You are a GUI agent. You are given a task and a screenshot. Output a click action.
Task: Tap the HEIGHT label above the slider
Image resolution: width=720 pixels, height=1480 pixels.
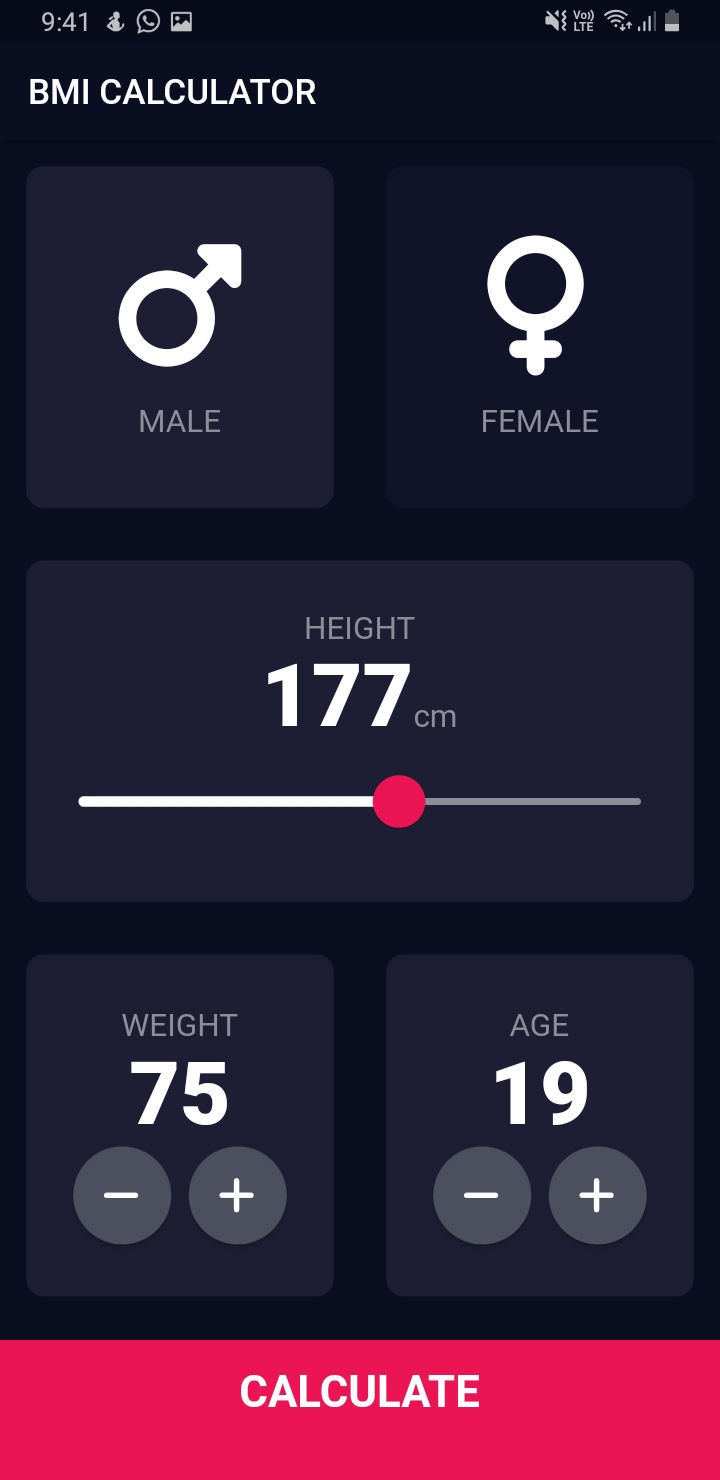359,627
